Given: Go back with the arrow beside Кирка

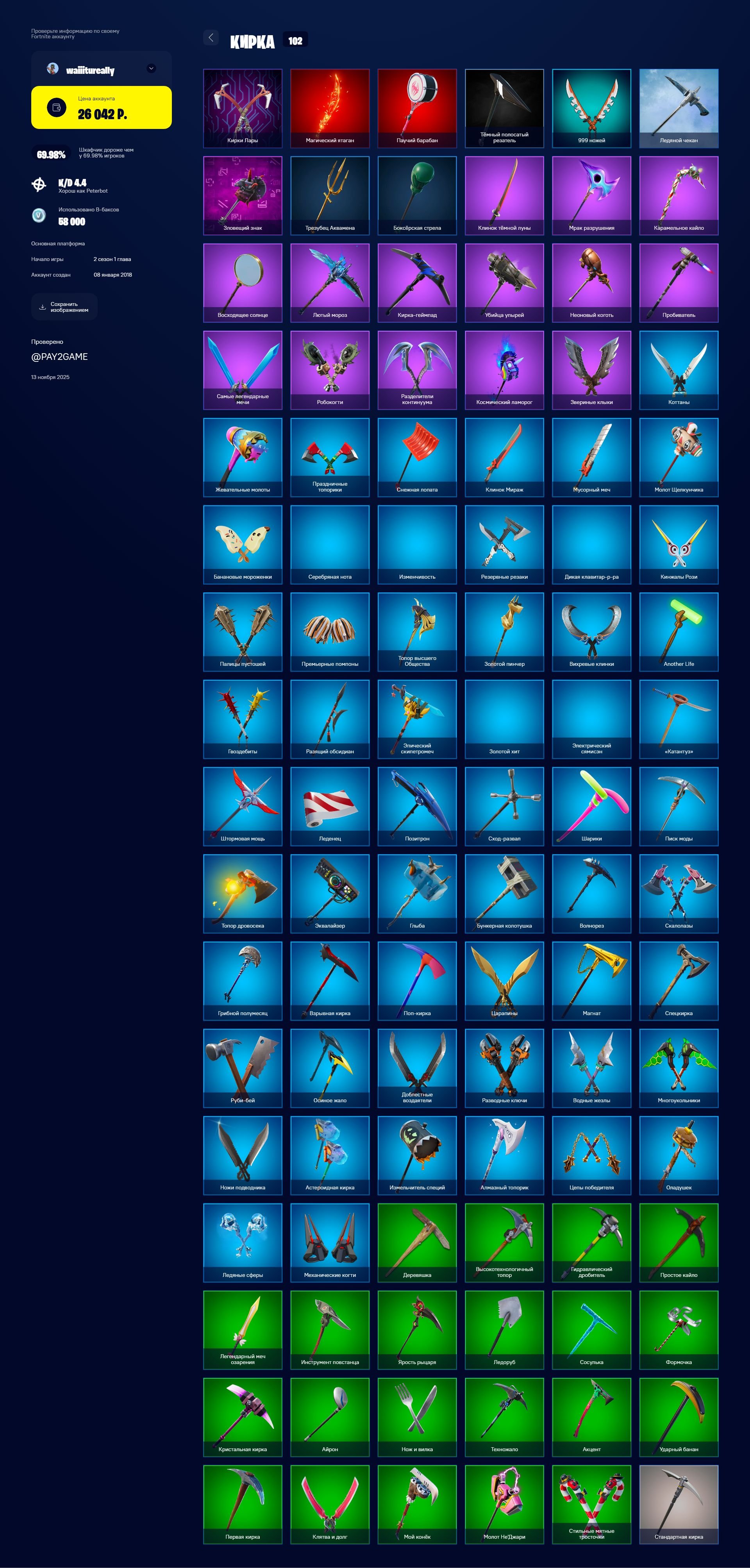Looking at the screenshot, I should (x=211, y=38).
